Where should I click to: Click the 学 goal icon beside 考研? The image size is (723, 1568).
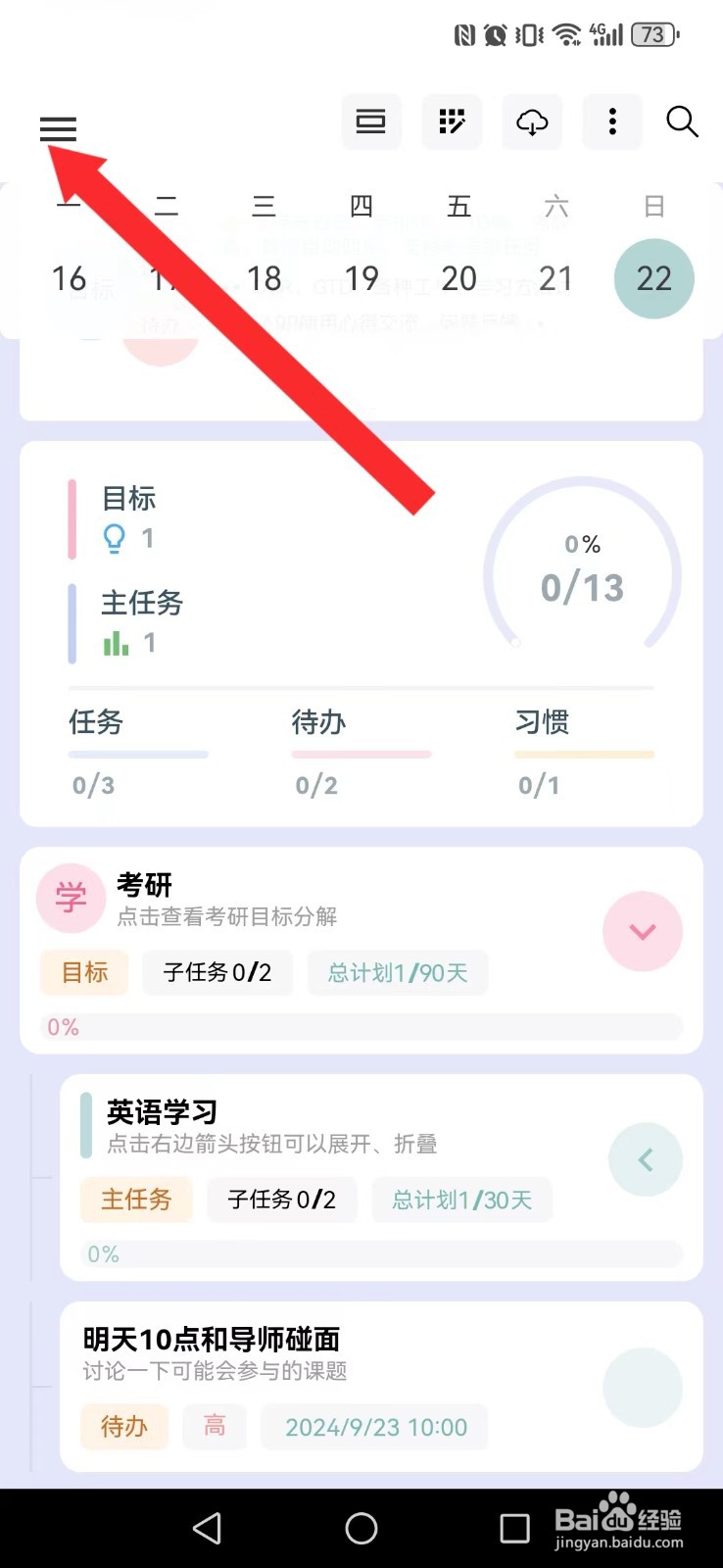tap(71, 898)
